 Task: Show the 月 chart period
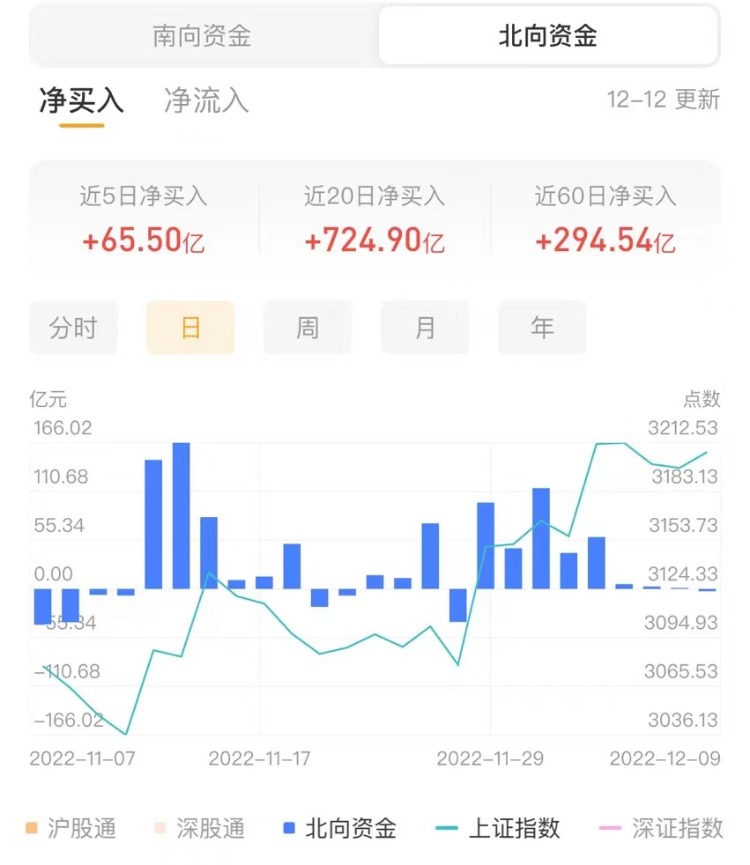click(425, 328)
